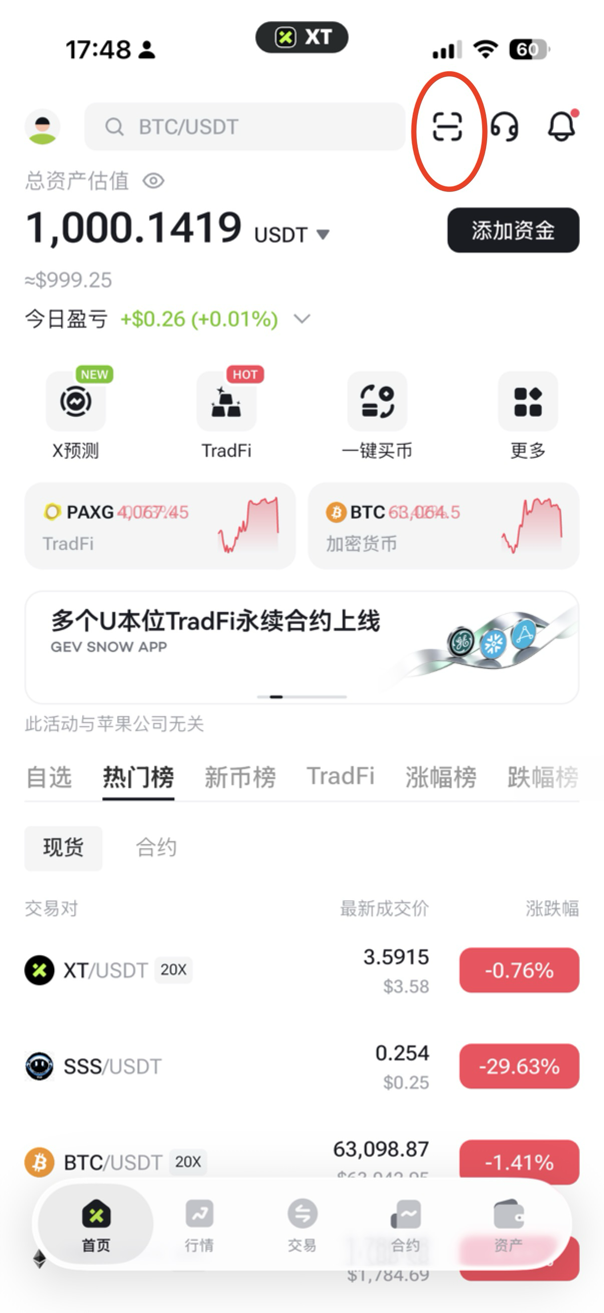Expand the 今日盈亏 details chevron
This screenshot has width=604, height=1313.
point(302,319)
